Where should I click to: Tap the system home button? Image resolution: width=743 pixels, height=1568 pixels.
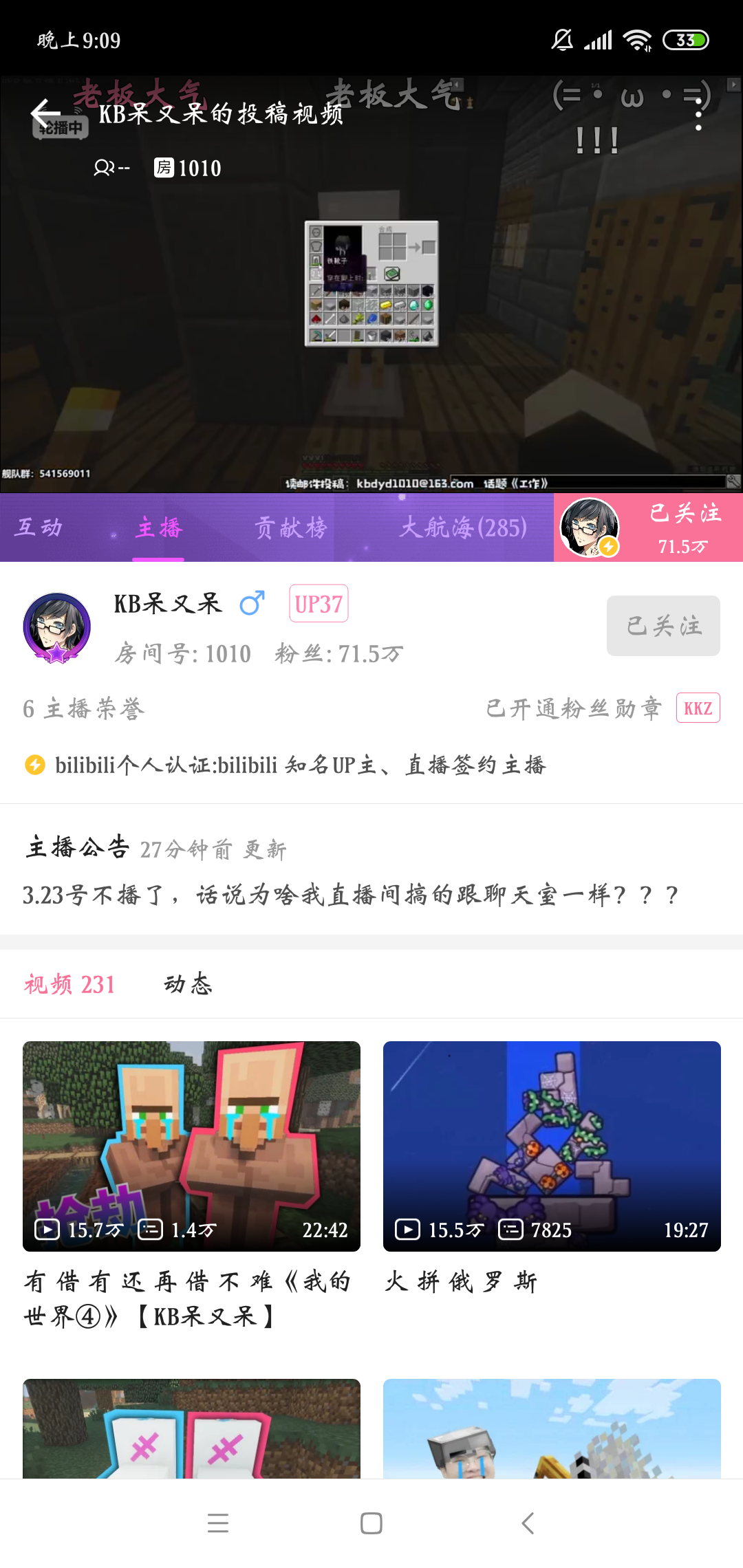pos(371,1523)
